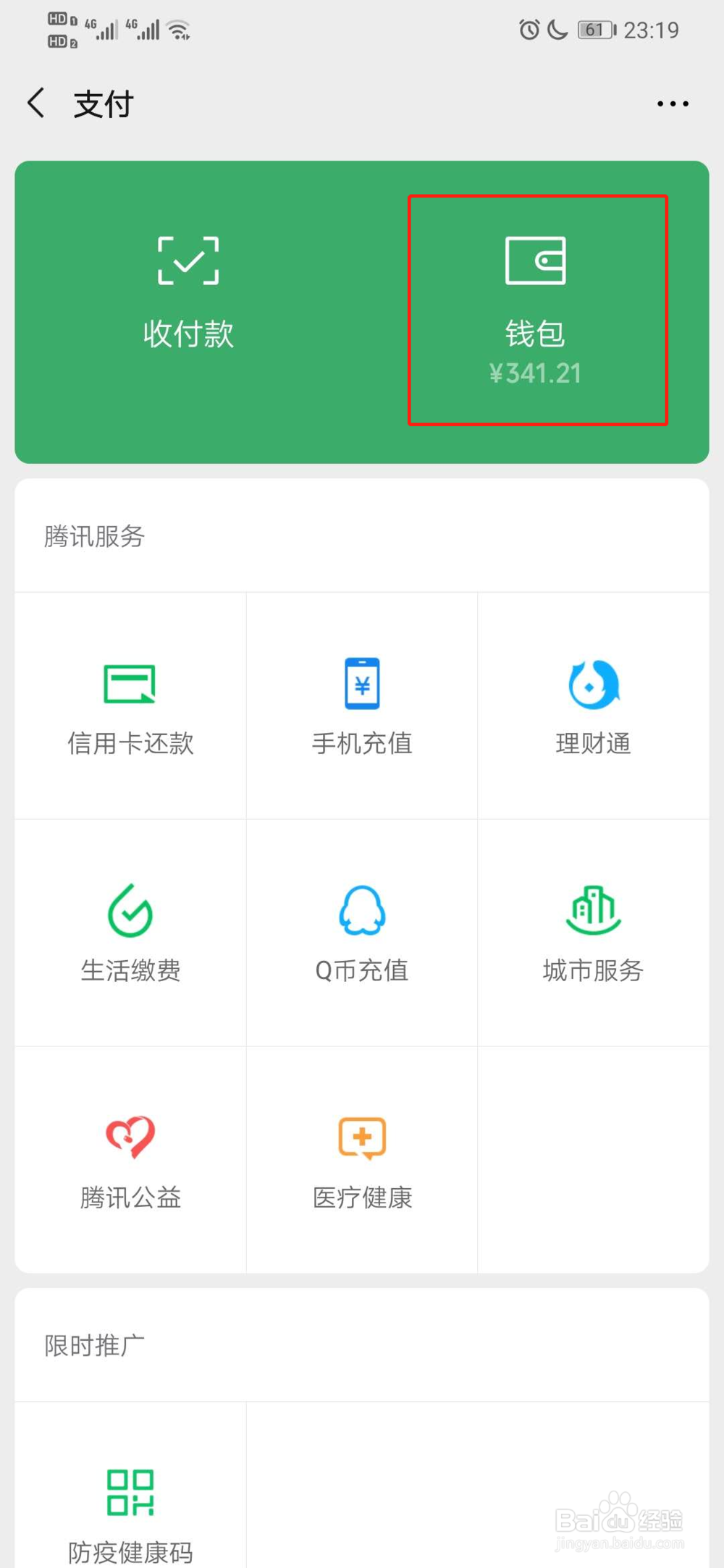Image resolution: width=724 pixels, height=1568 pixels.
Task: Go back from the 支付 page
Action: (36, 103)
